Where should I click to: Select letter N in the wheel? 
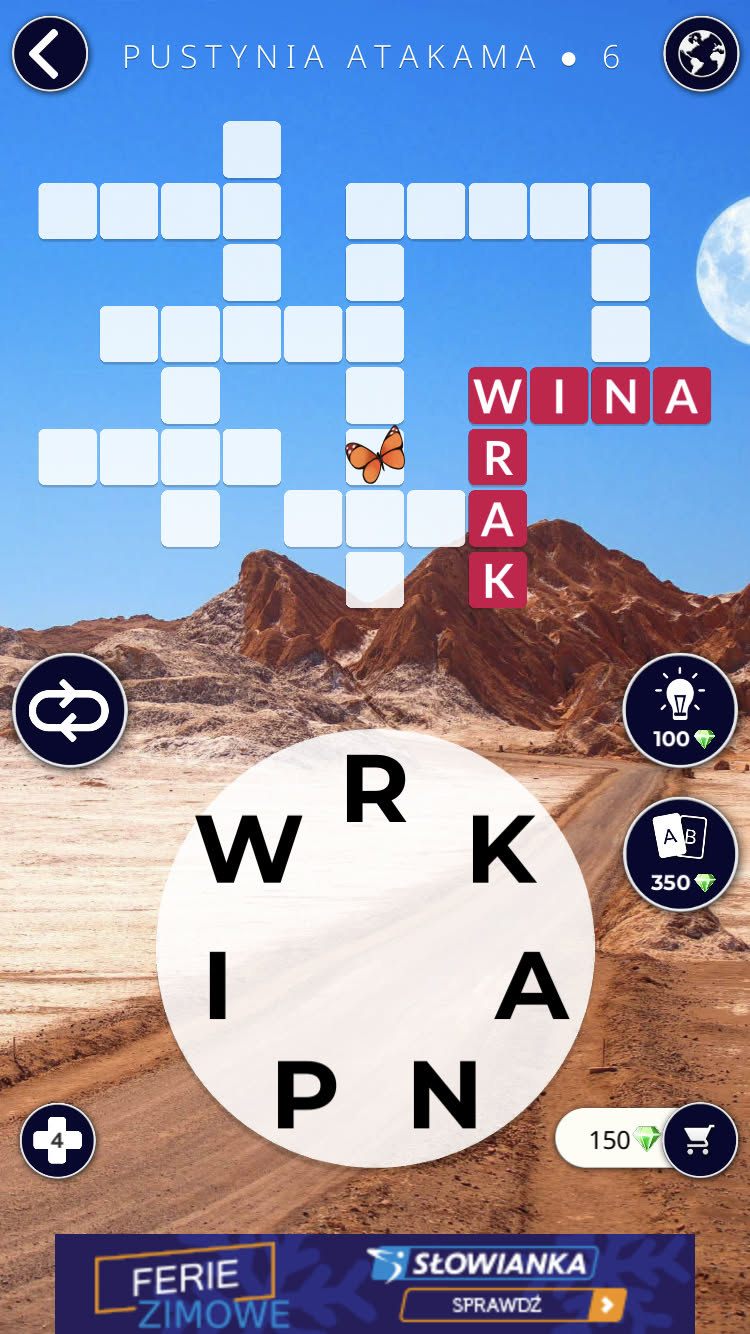click(x=446, y=1095)
